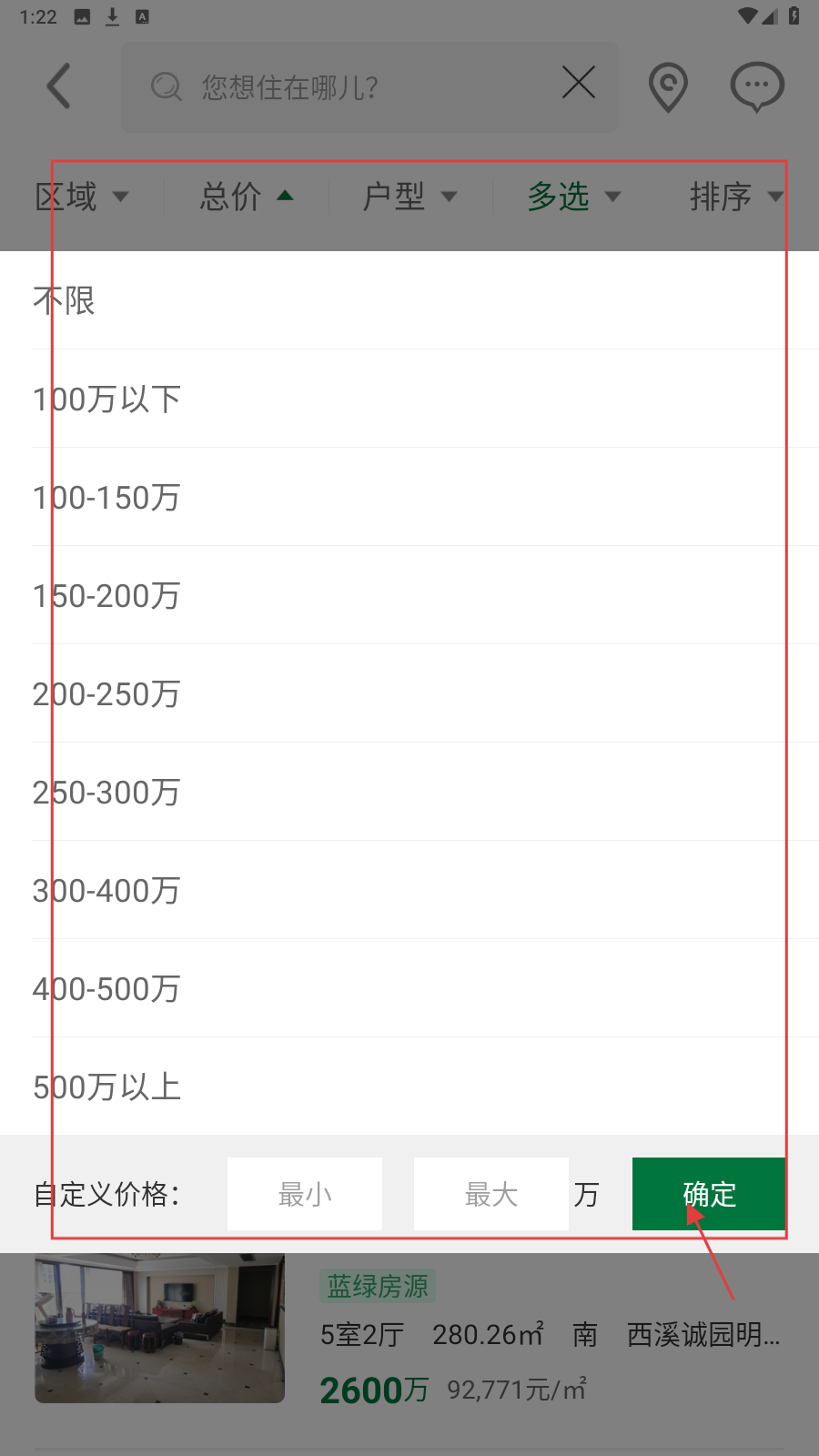Tap the 最大 maximum price field

491,1194
